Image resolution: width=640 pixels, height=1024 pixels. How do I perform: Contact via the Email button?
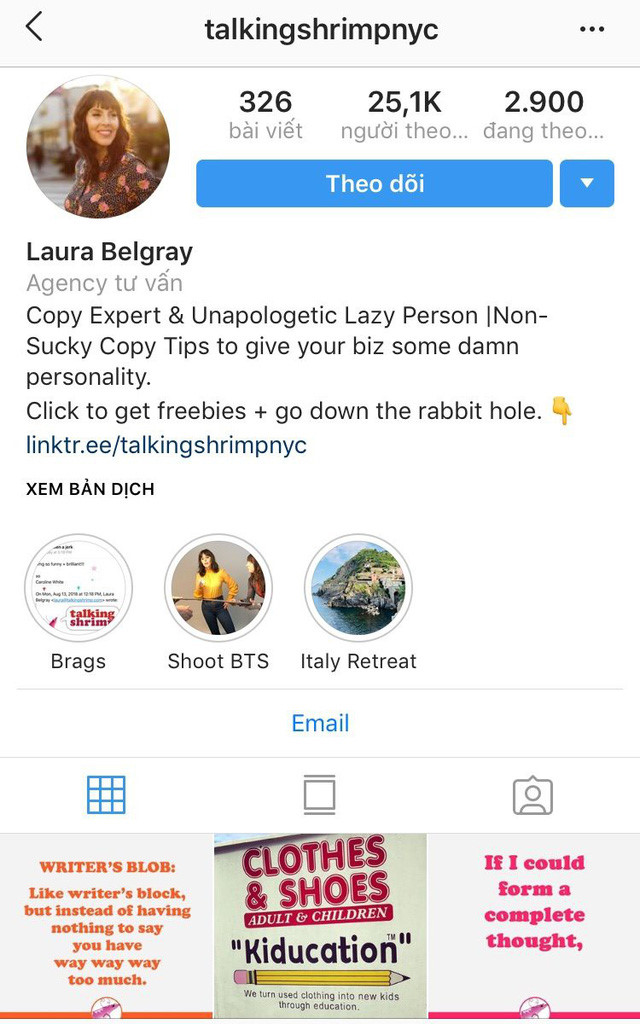point(320,723)
